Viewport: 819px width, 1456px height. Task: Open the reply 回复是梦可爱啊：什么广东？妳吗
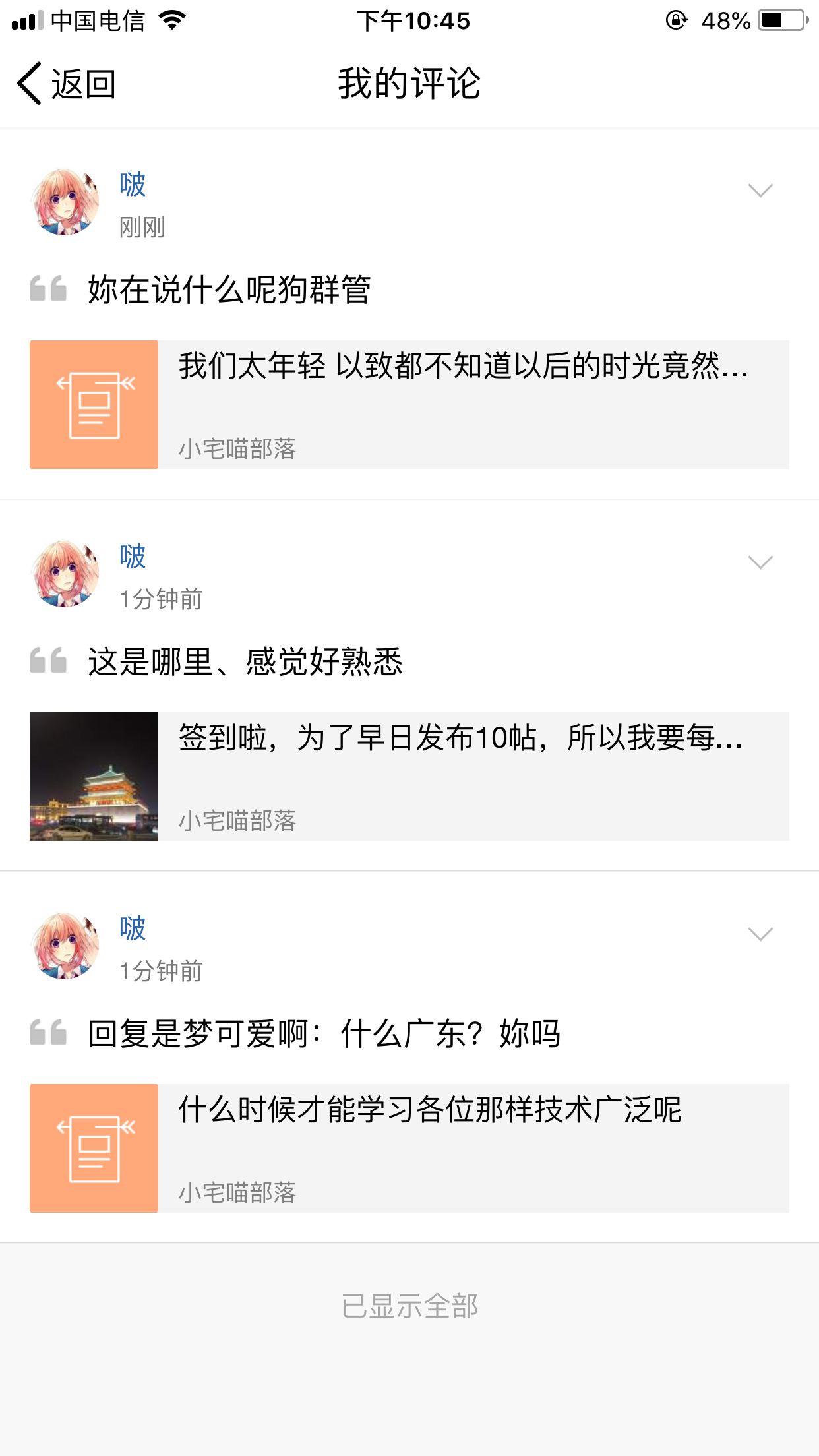click(324, 1033)
